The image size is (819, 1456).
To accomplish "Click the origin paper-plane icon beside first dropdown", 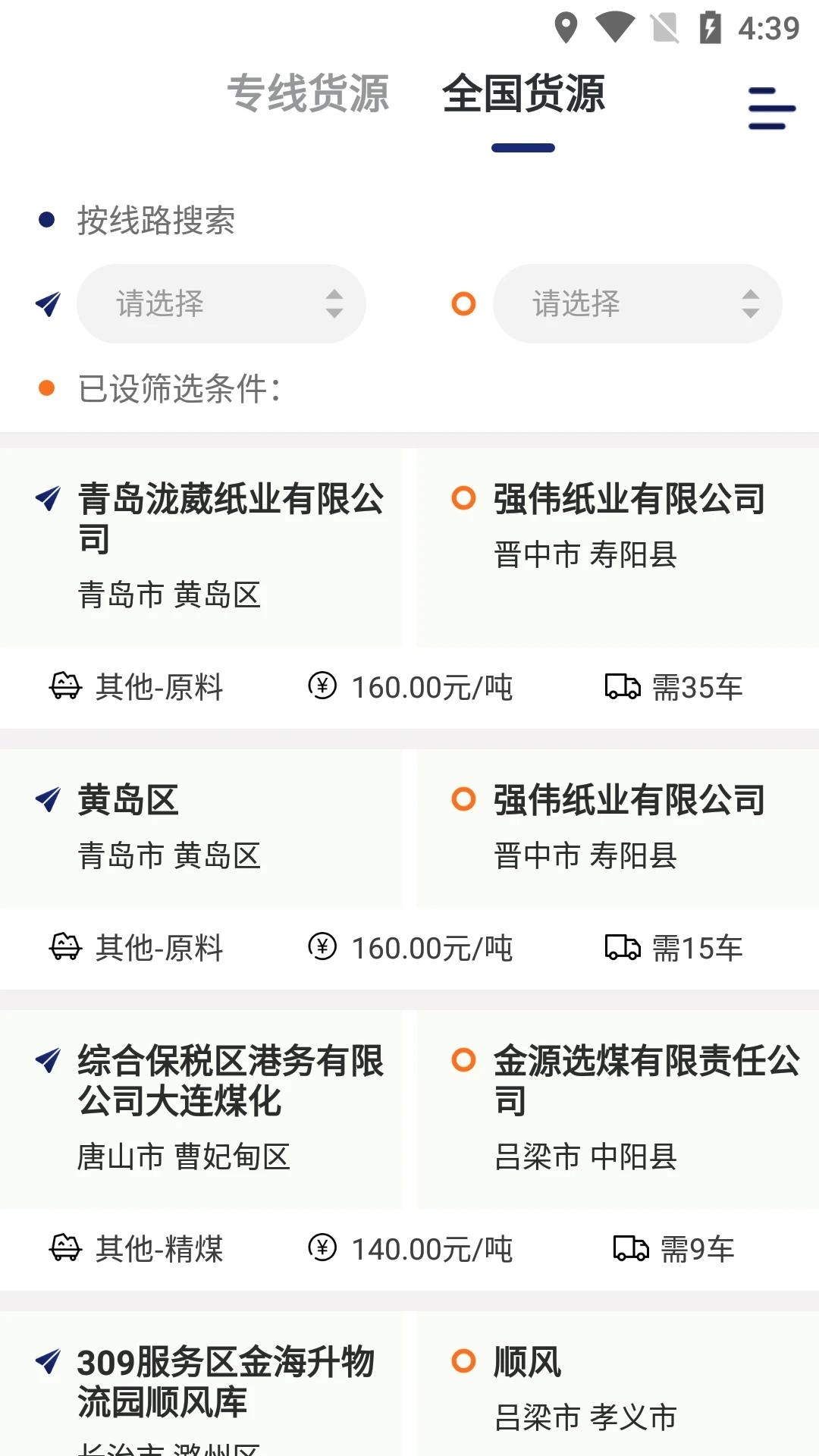I will pyautogui.click(x=46, y=303).
